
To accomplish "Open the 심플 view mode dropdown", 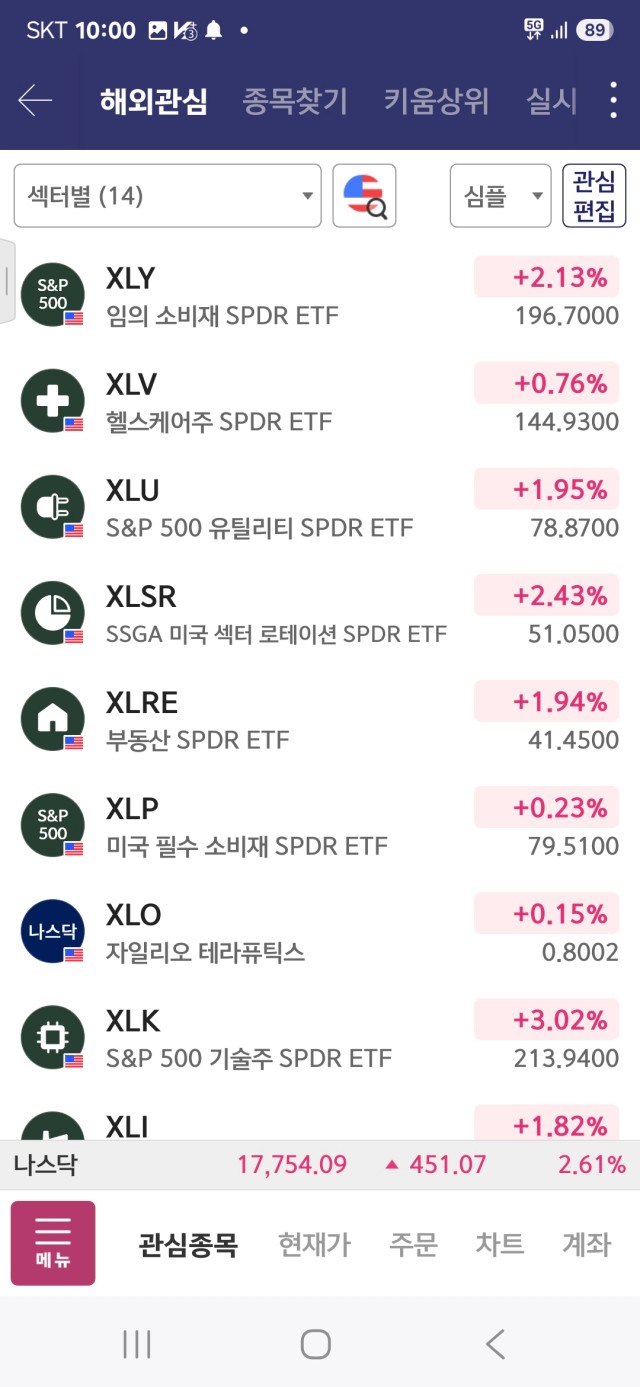I will click(501, 196).
